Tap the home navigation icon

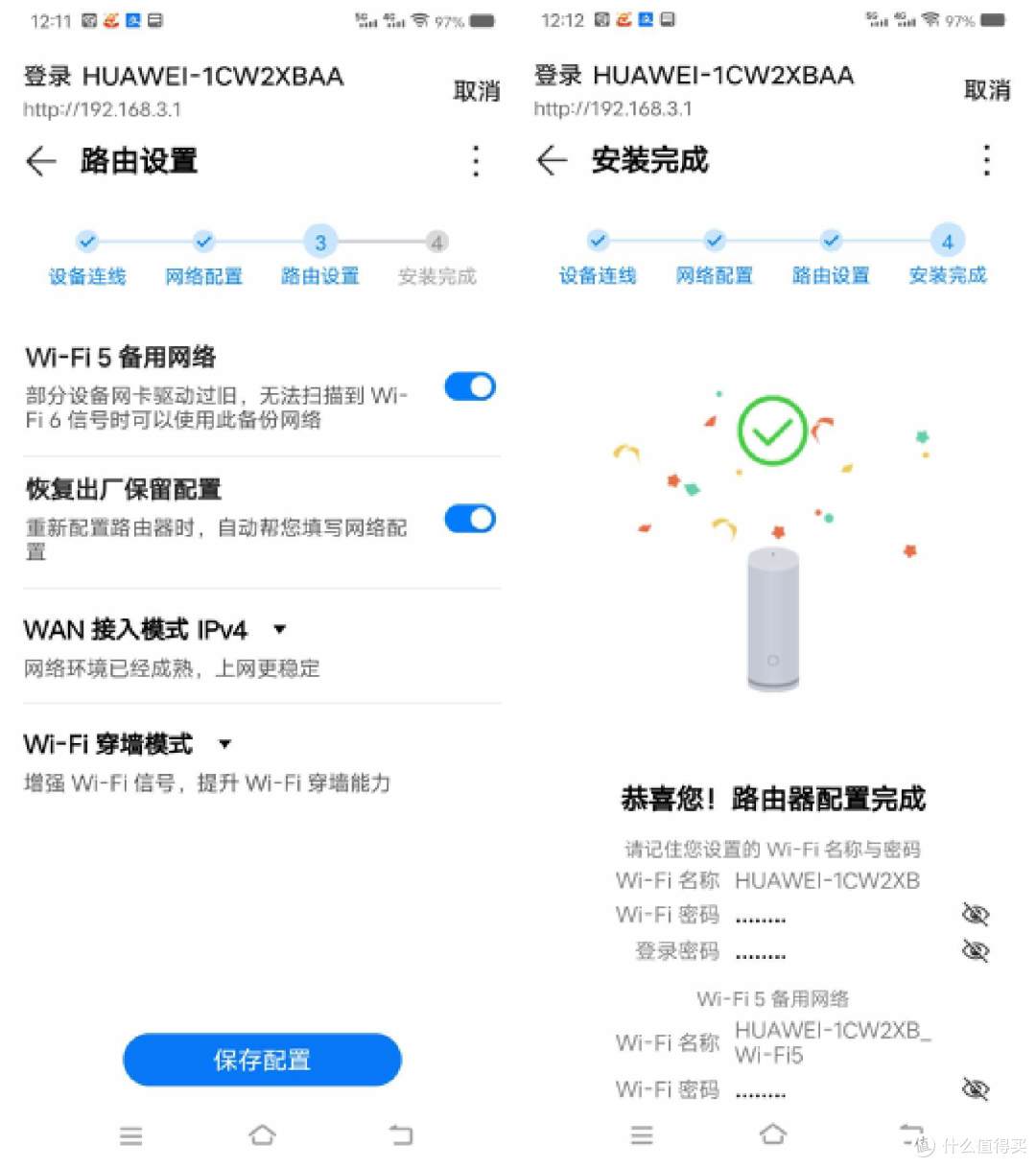point(262,1135)
